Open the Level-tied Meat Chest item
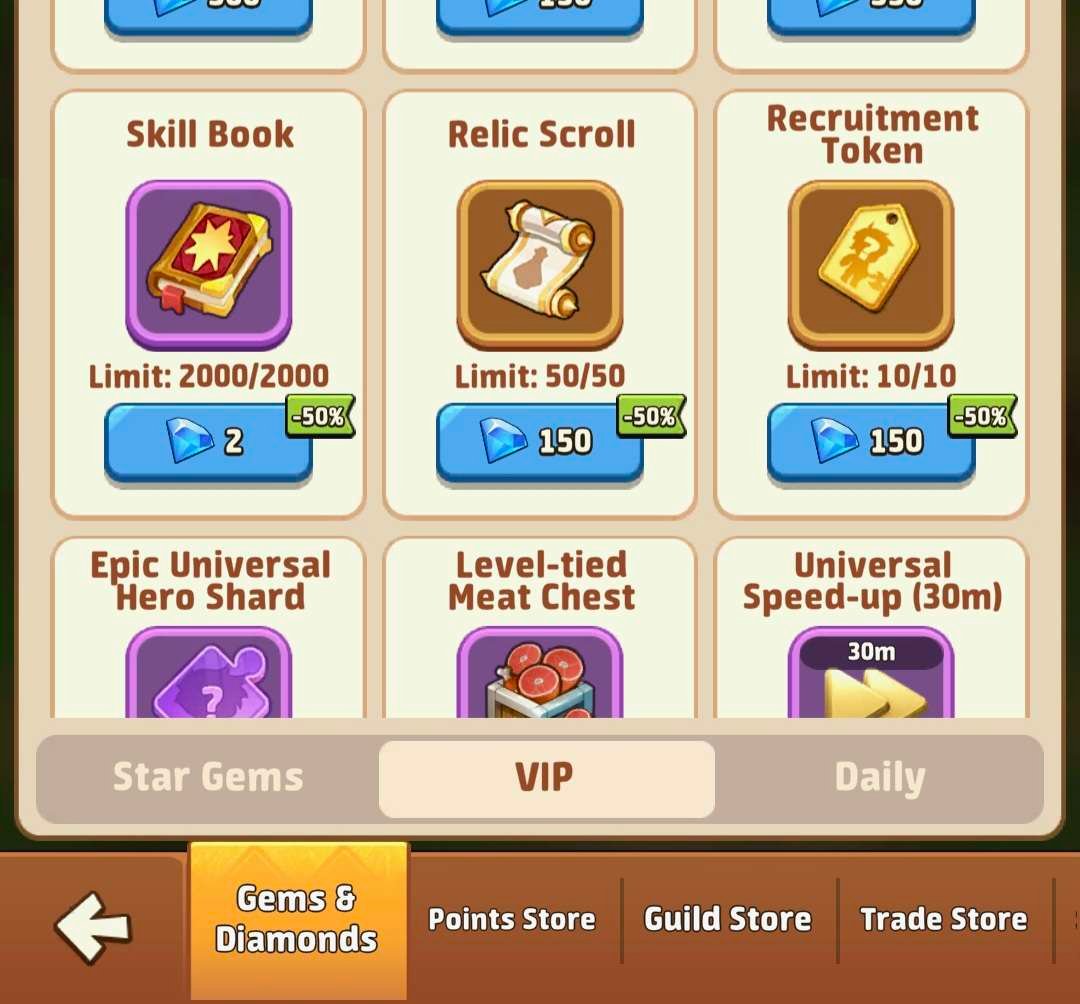Screen dimensions: 1080x1004 pyautogui.click(x=540, y=672)
